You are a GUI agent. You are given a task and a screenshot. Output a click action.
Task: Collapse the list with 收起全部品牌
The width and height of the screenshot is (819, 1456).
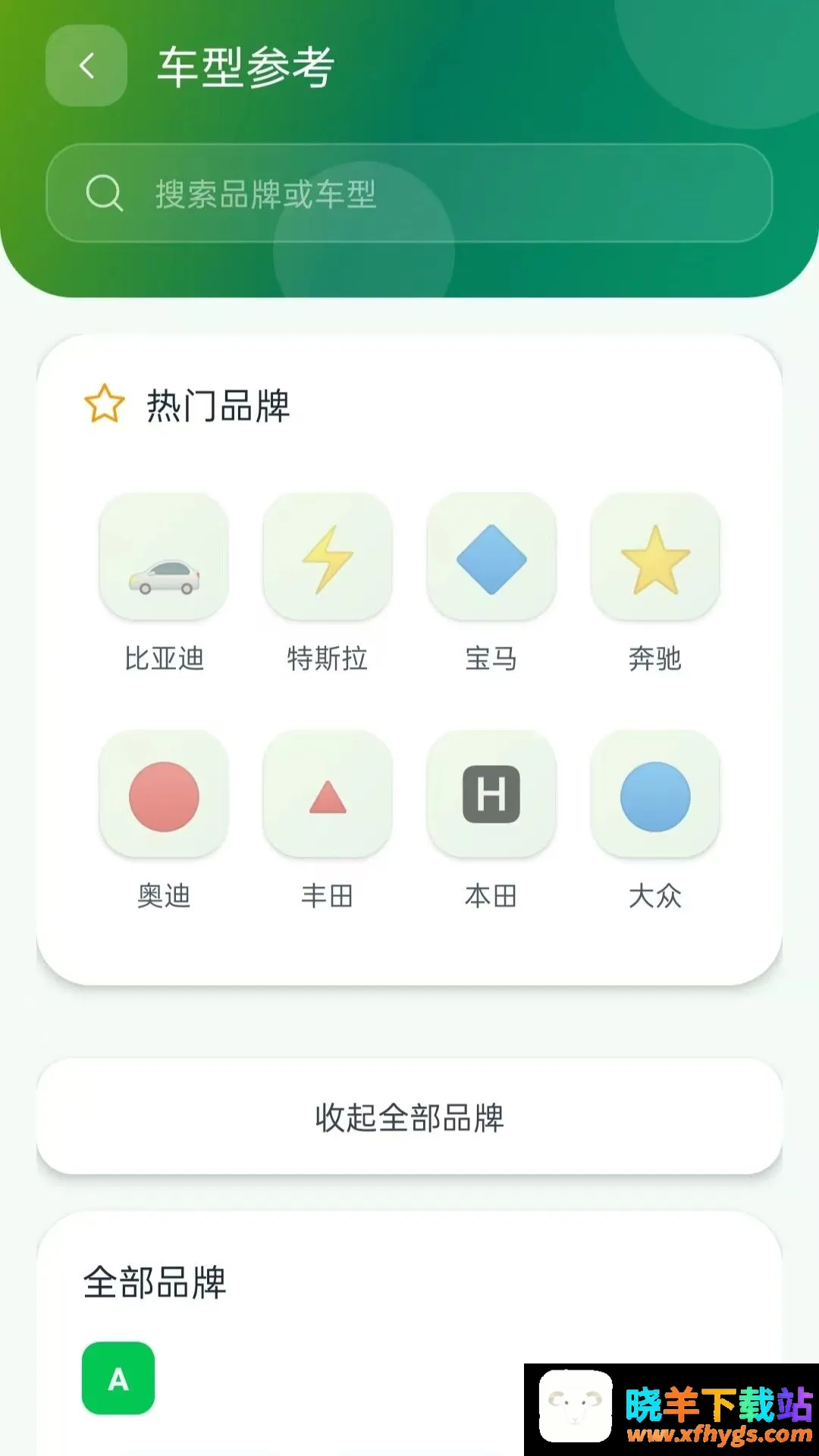click(x=409, y=1117)
